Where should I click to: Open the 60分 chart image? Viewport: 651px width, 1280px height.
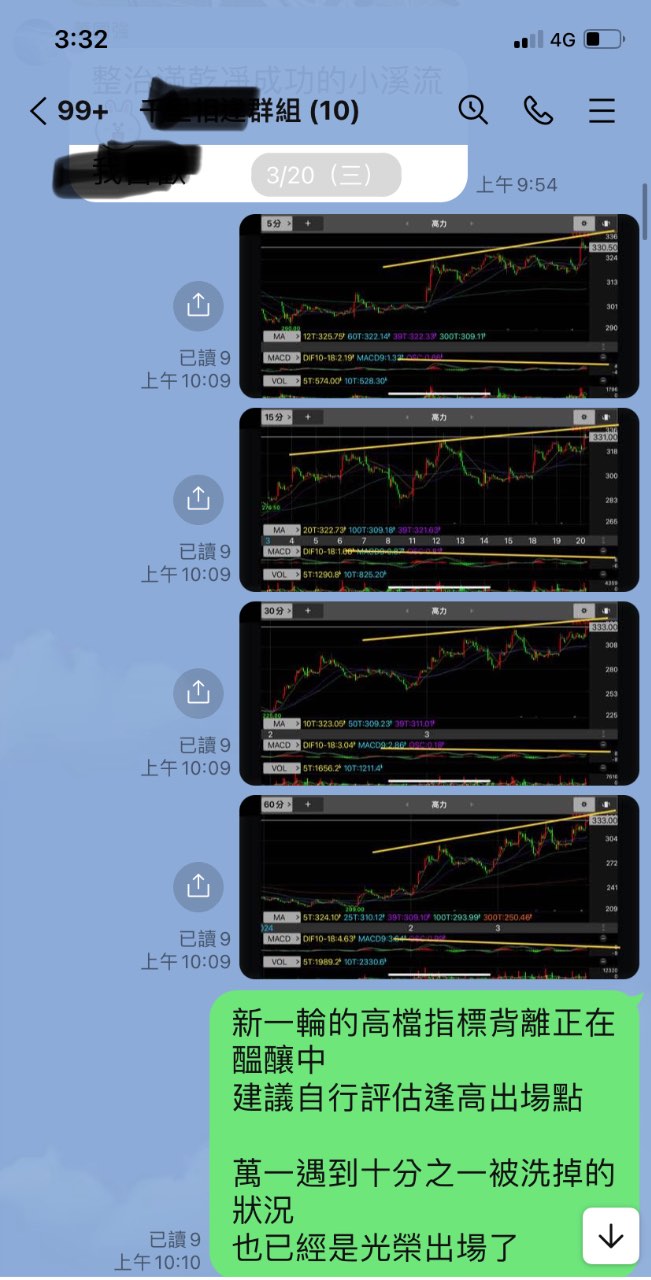(x=439, y=886)
